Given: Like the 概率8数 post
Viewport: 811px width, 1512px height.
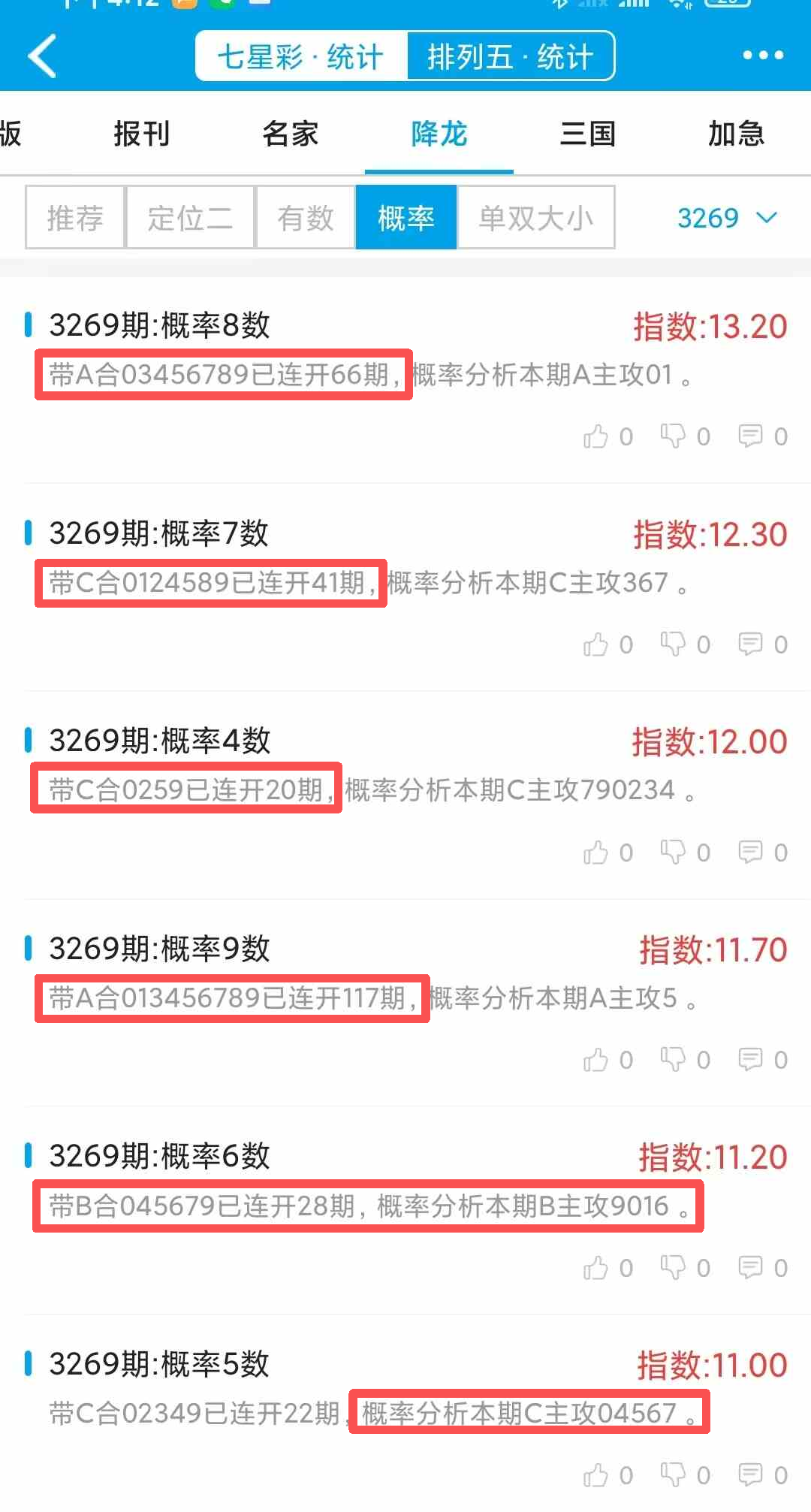Looking at the screenshot, I should [x=596, y=436].
